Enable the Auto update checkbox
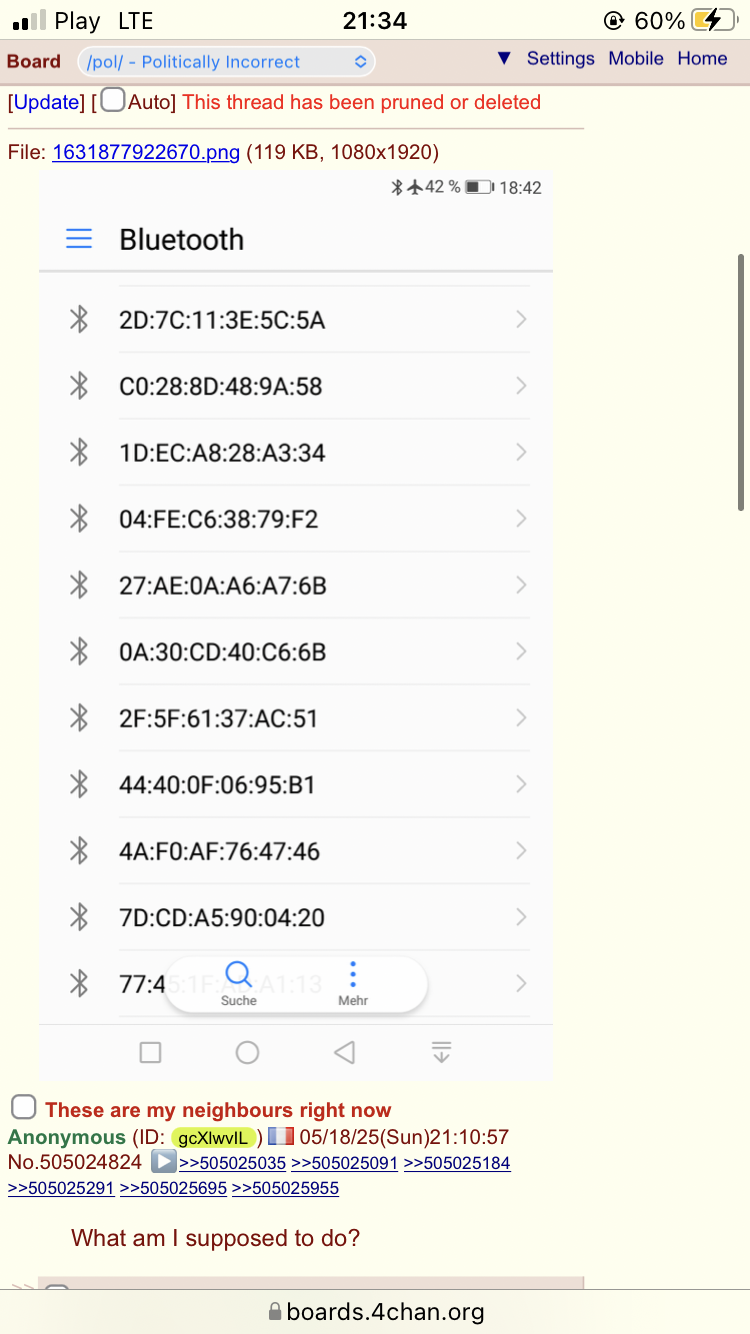This screenshot has height=1334, width=750. 113,100
